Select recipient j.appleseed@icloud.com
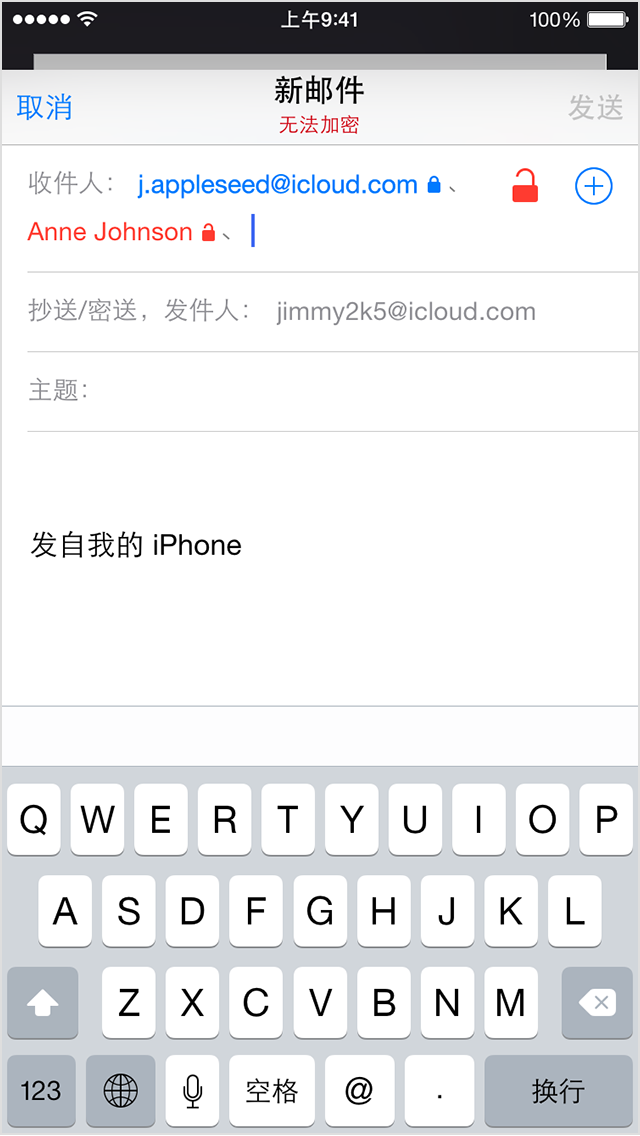Image resolution: width=640 pixels, height=1136 pixels. coord(278,185)
